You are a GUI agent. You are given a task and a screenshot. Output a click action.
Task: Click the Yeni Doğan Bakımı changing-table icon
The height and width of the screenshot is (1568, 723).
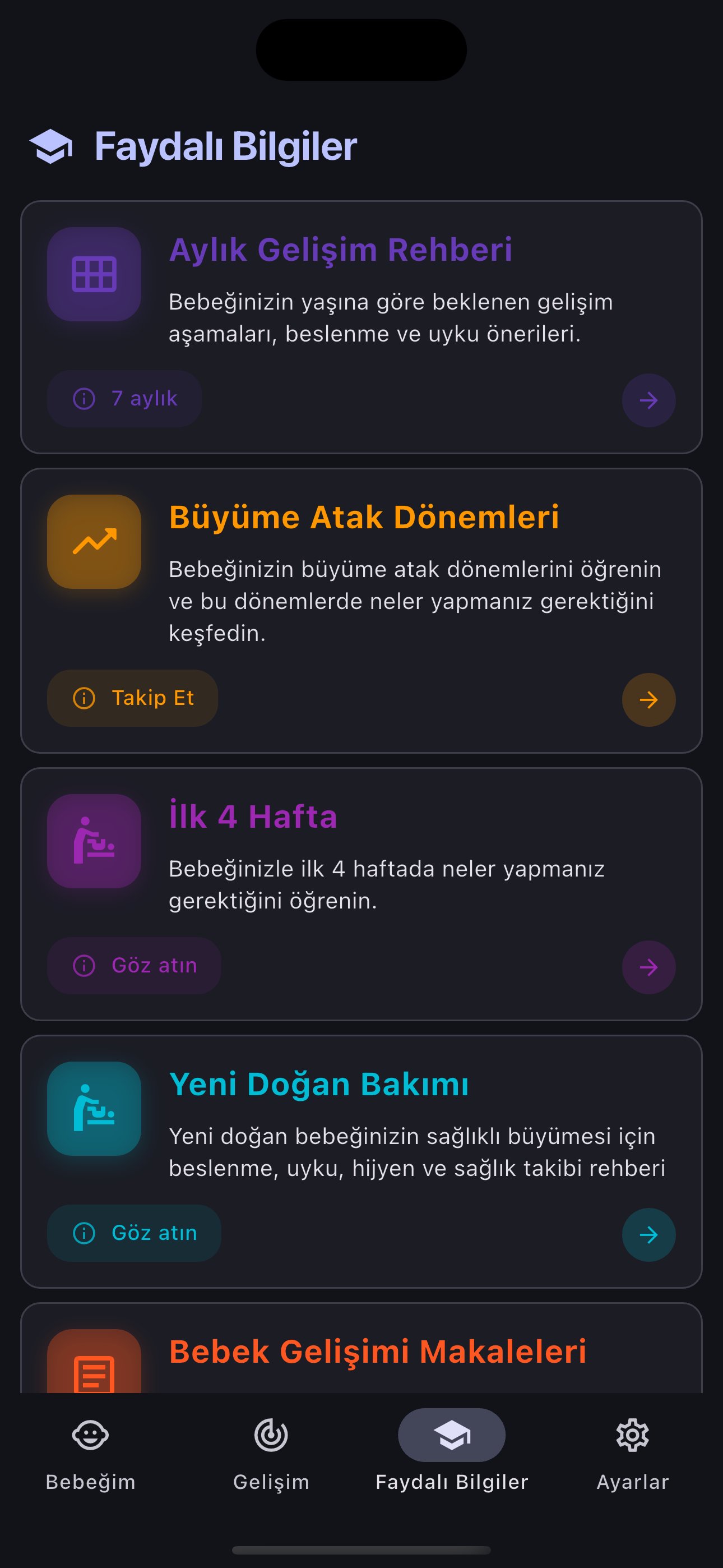point(94,1109)
